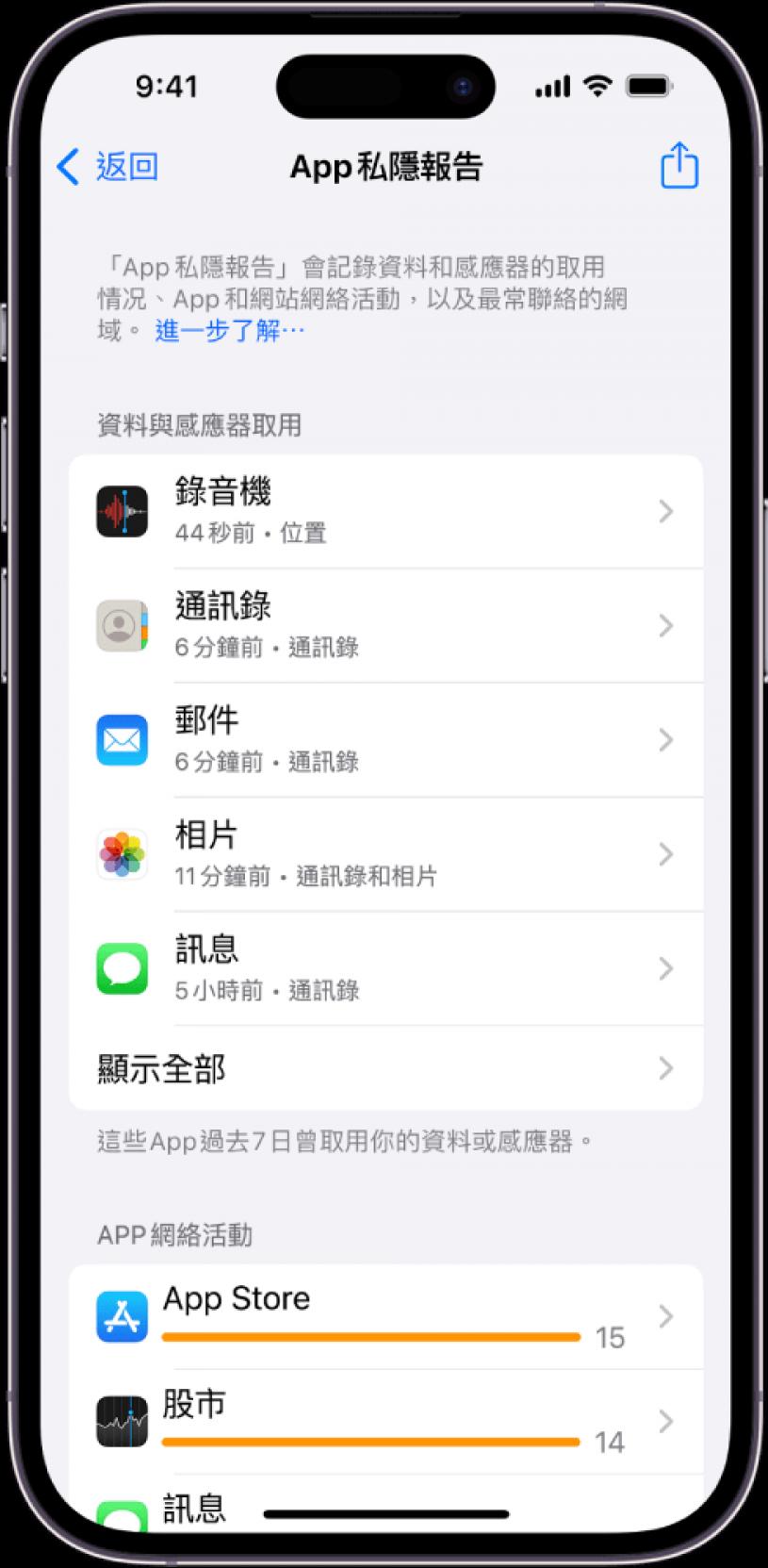768x1568 pixels.
Task: Select 顯示全部 to show all apps
Action: coord(386,1068)
